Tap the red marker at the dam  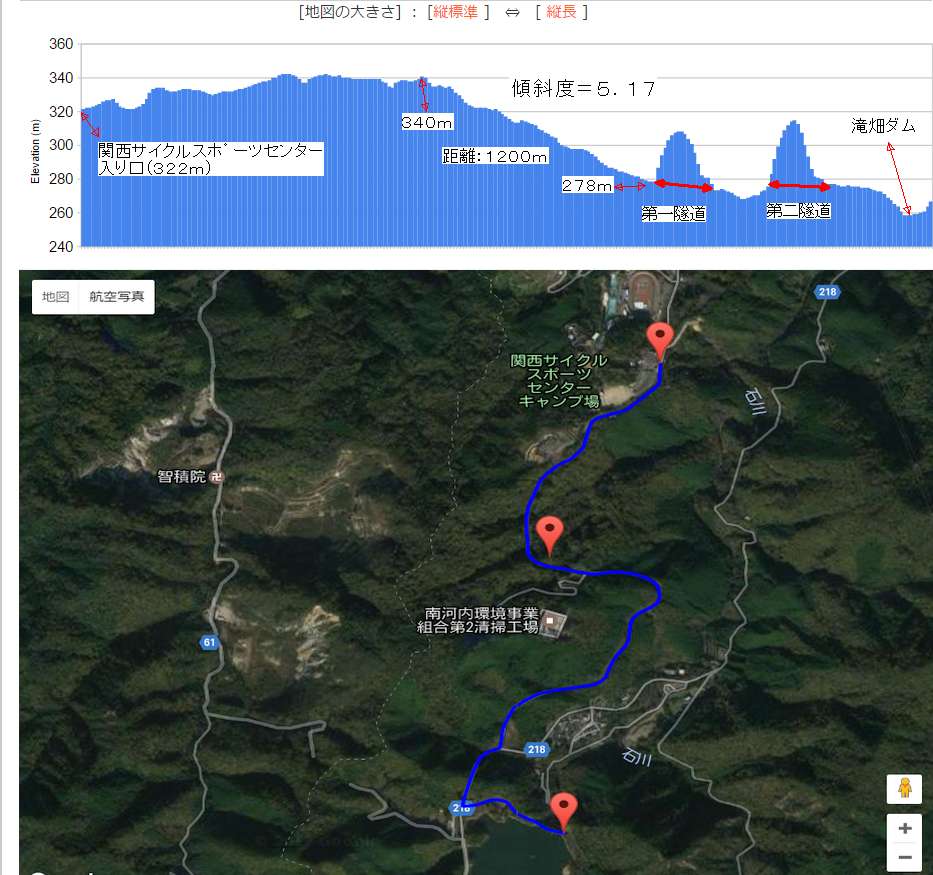[x=565, y=808]
